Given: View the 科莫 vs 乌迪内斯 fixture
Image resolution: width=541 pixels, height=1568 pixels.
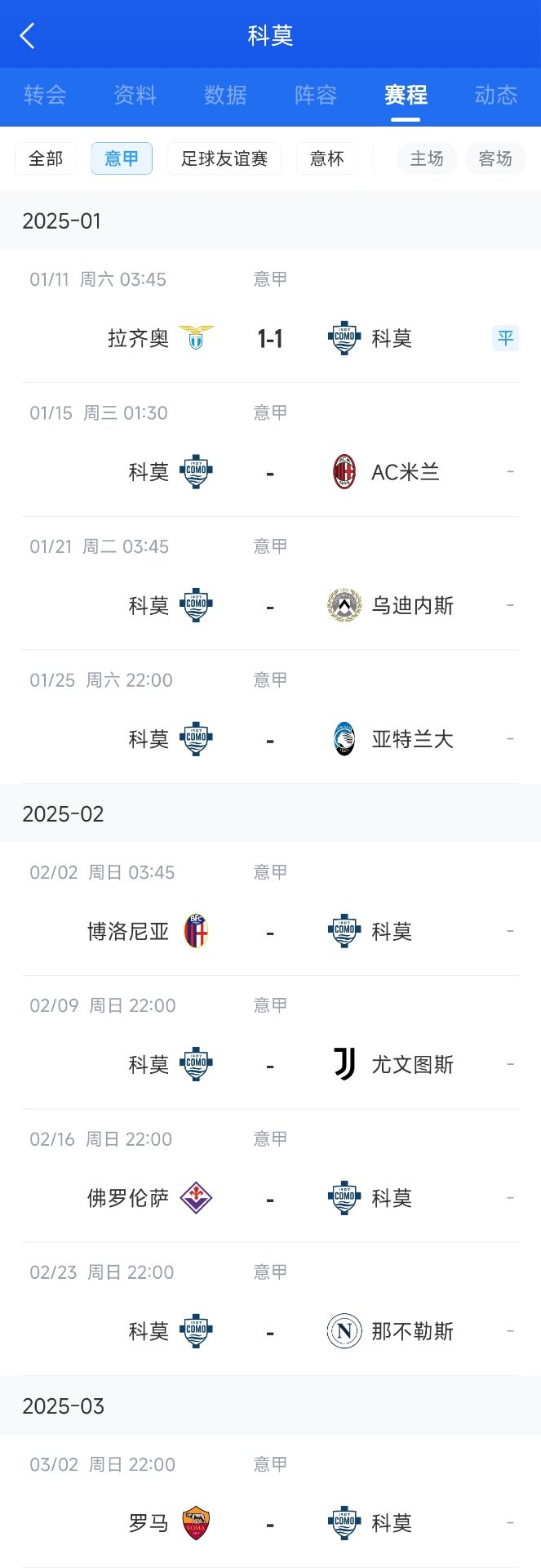Looking at the screenshot, I should coord(270,606).
